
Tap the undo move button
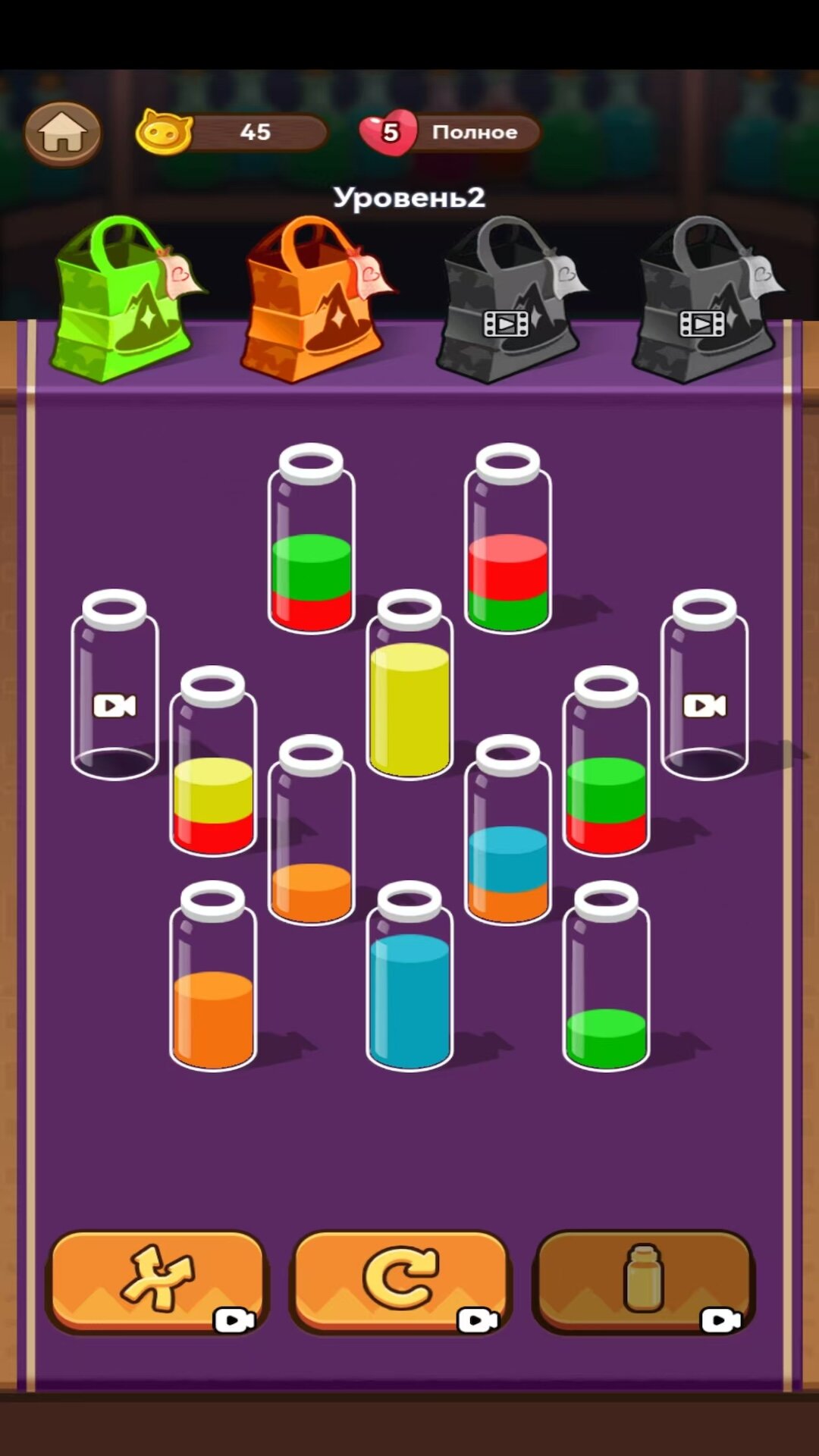[x=400, y=1282]
